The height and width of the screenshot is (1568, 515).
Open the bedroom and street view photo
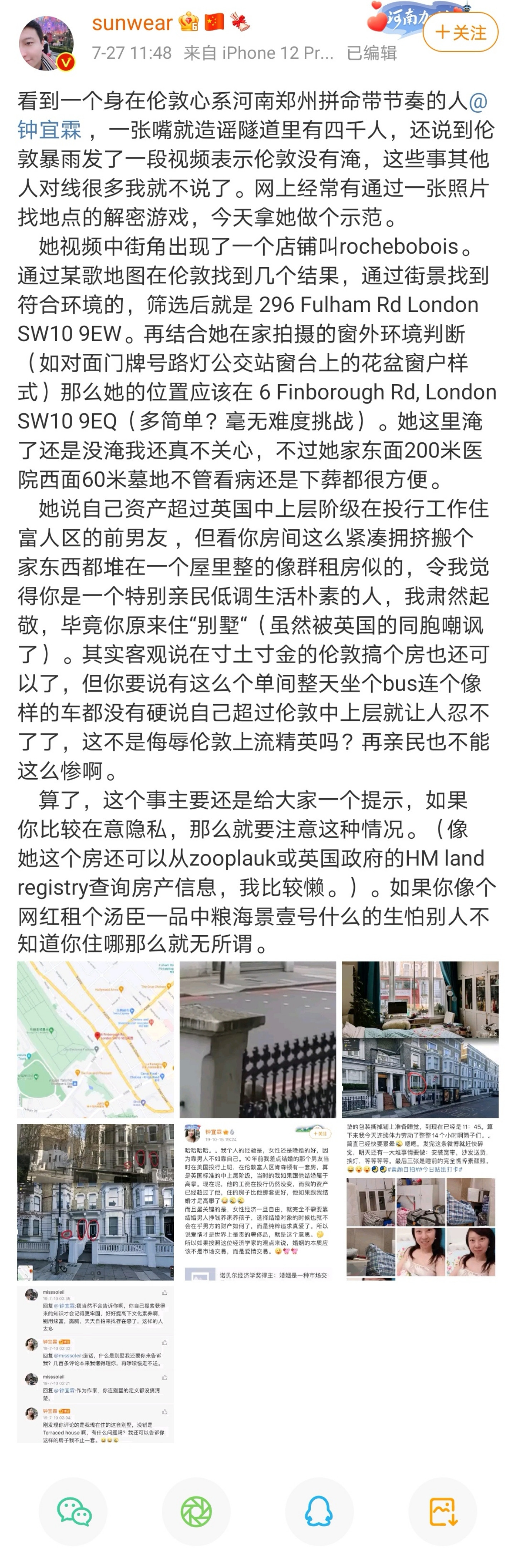point(420,1039)
